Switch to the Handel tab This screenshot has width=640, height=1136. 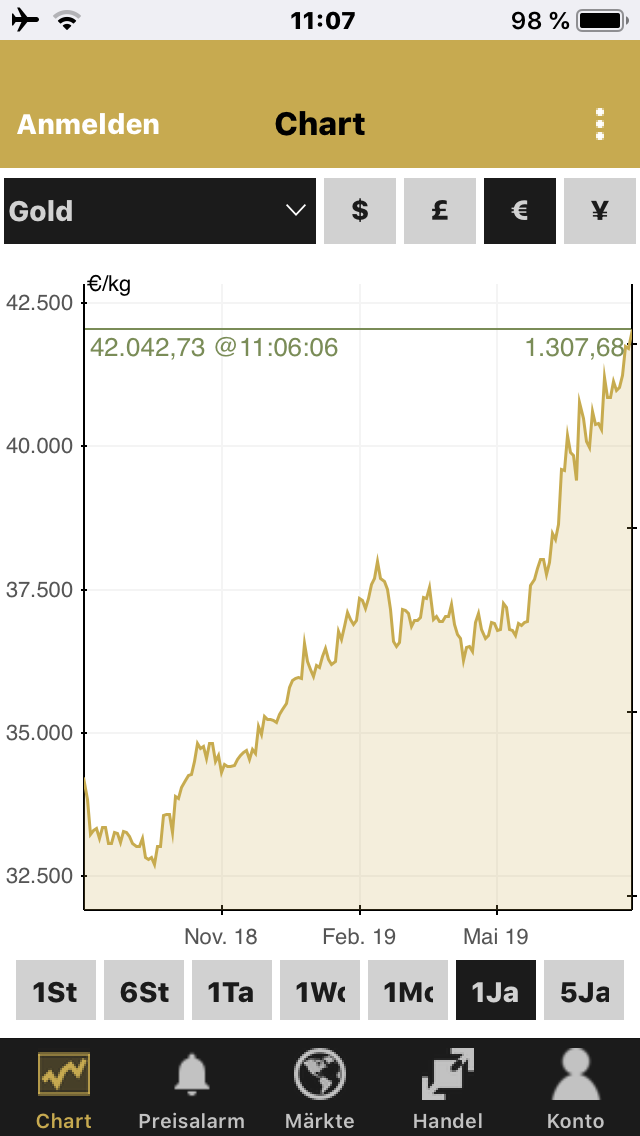click(447, 1089)
